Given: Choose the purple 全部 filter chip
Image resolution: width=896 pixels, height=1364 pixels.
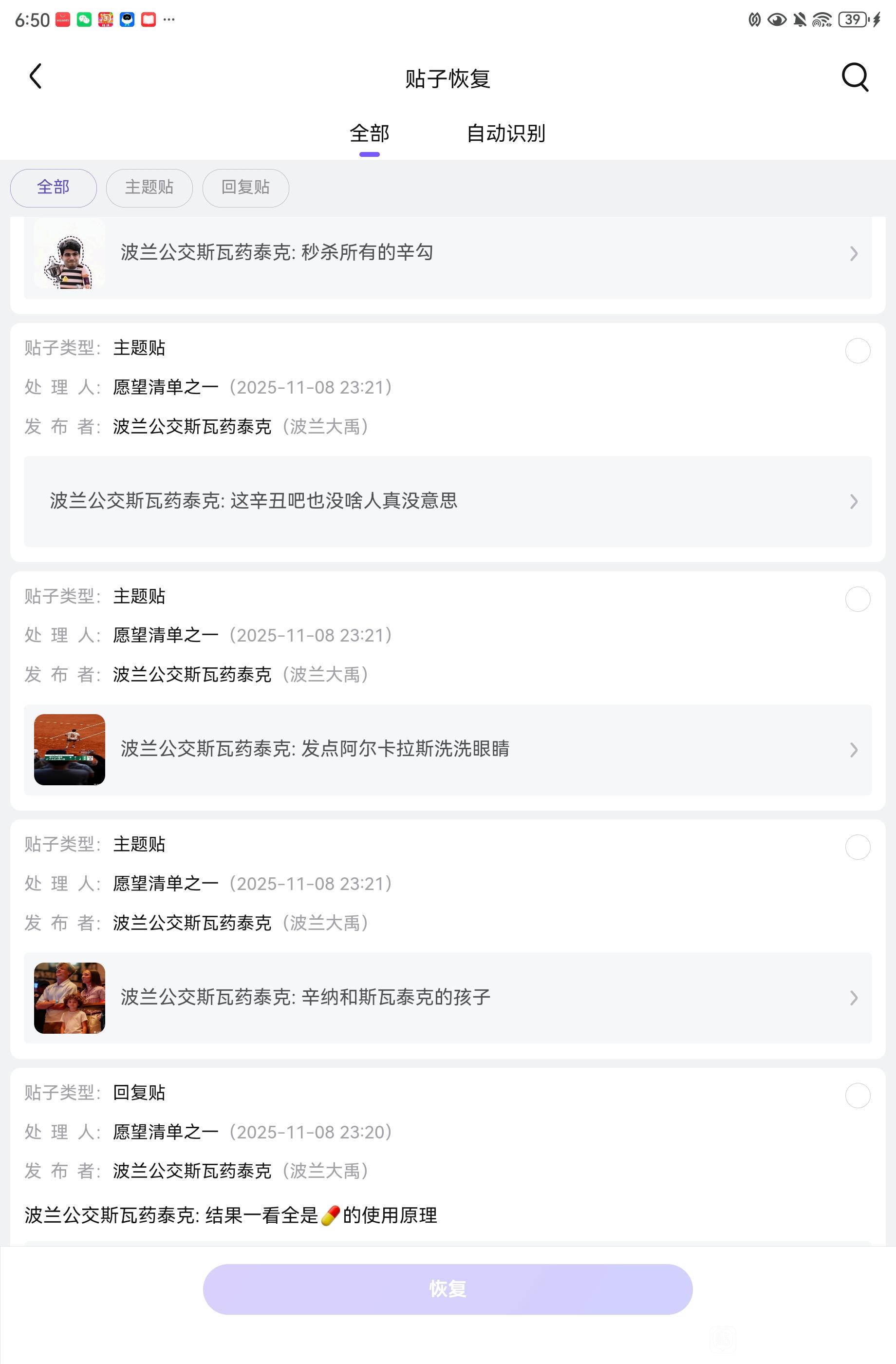Looking at the screenshot, I should [x=53, y=188].
